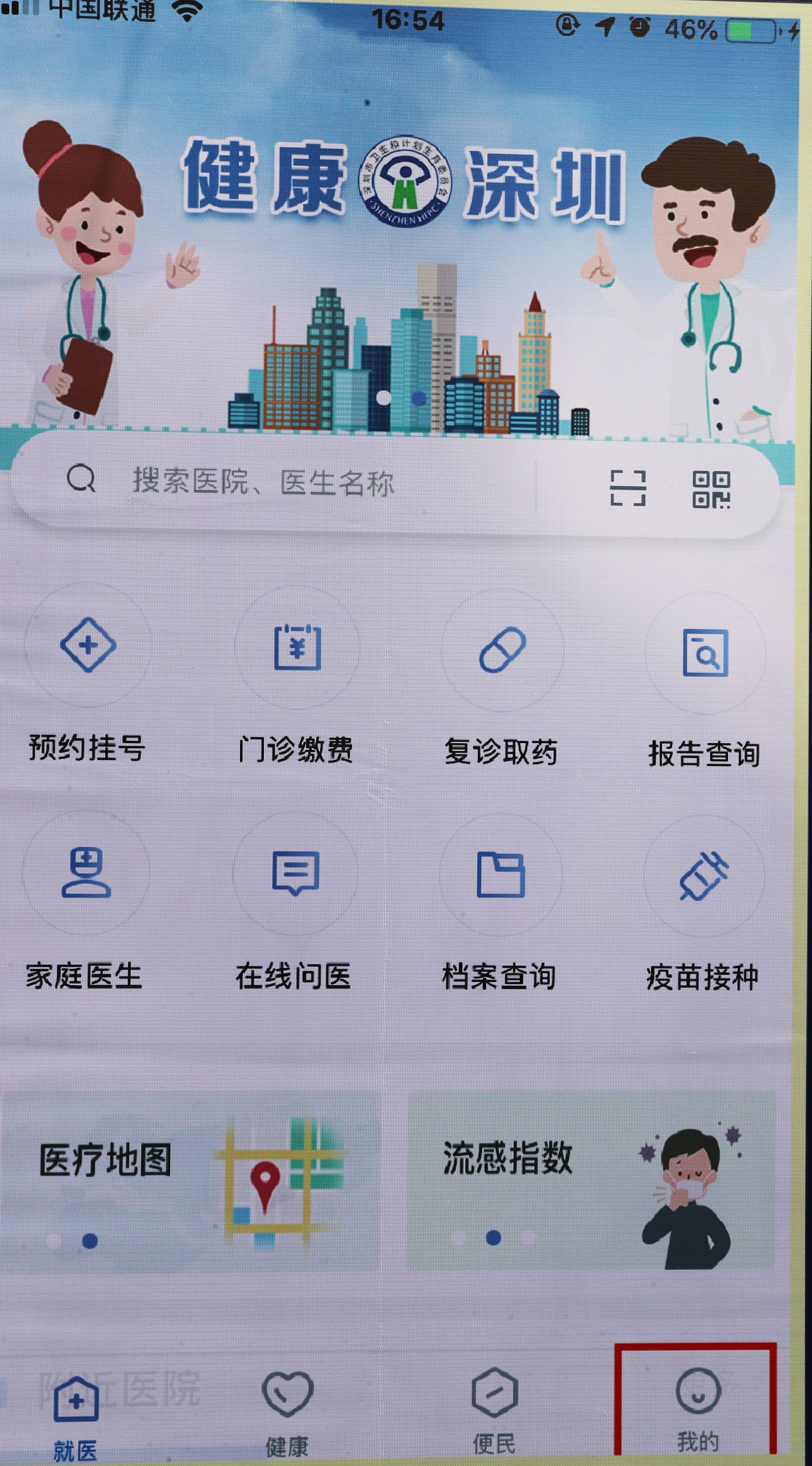
Task: Open the QR code icon
Action: (711, 489)
